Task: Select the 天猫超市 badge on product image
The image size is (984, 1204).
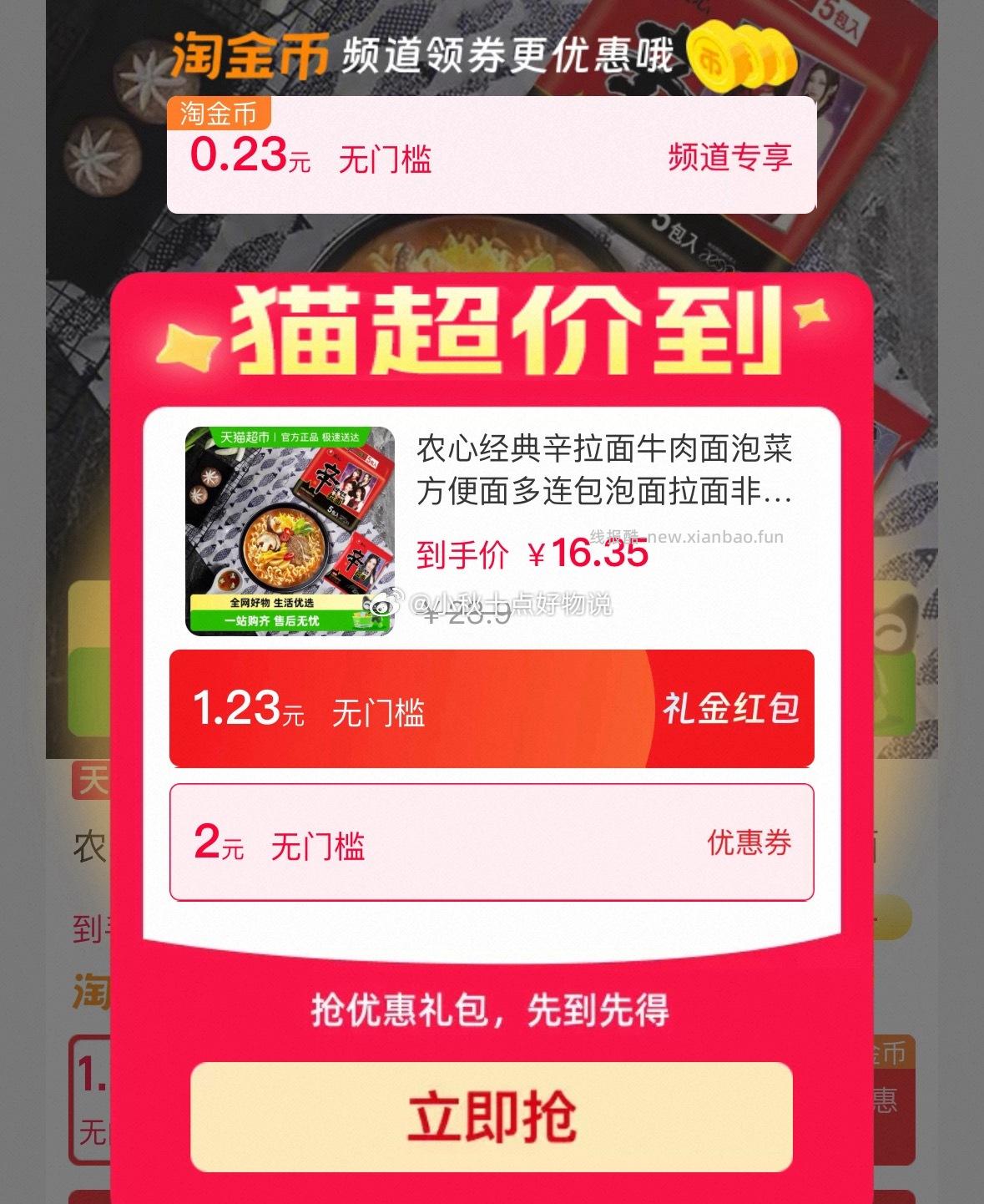Action: (235, 438)
